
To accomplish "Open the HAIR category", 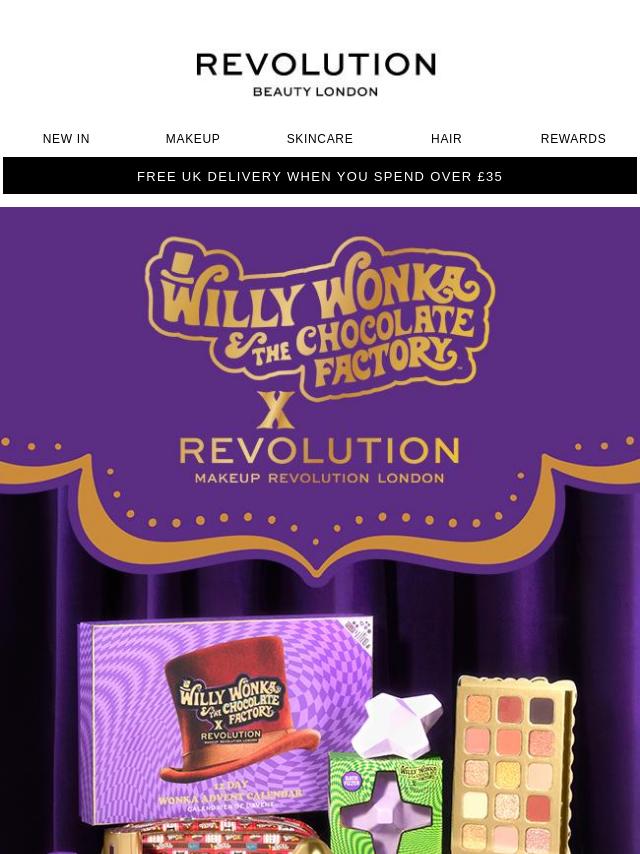I will pos(446,139).
